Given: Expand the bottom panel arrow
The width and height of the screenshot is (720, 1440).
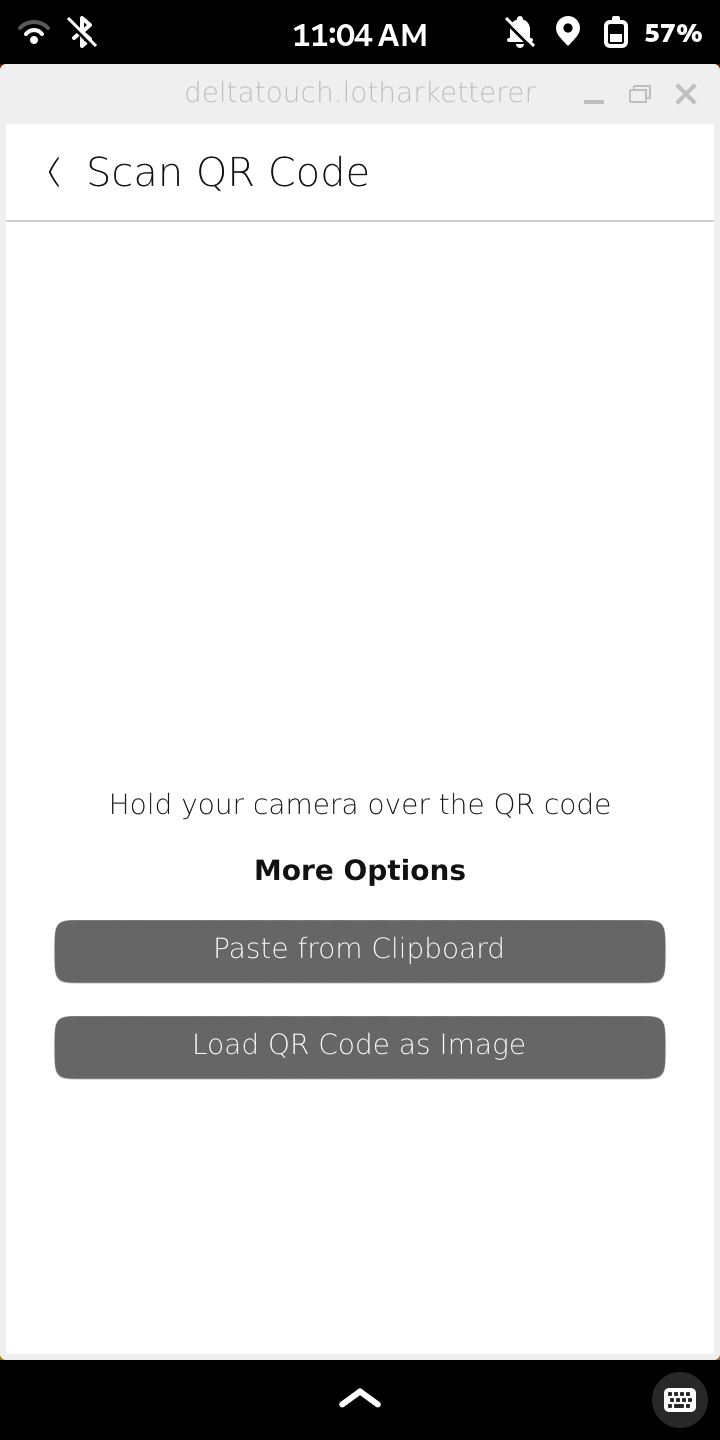Looking at the screenshot, I should (x=360, y=1399).
